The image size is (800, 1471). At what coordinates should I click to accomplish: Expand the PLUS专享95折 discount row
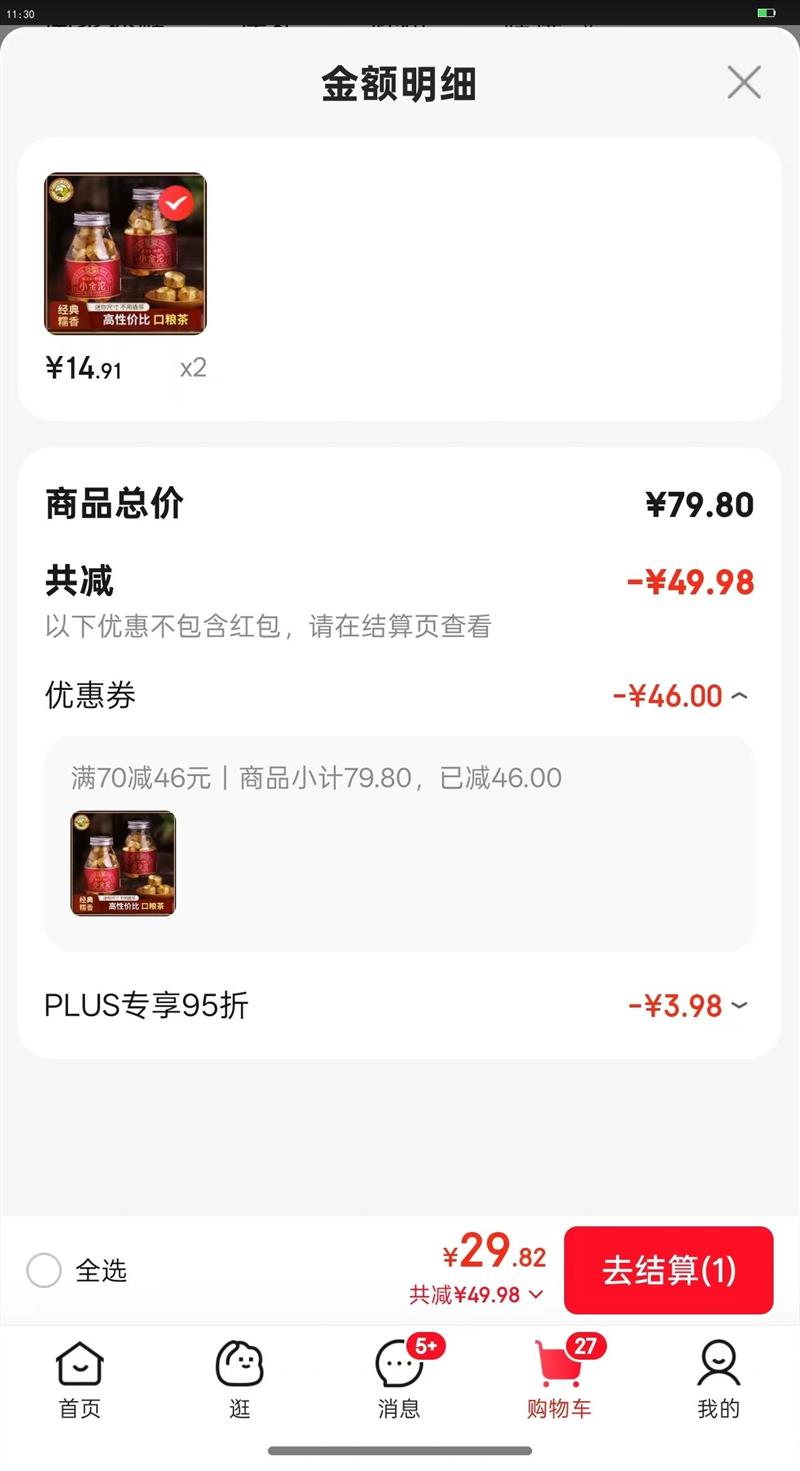pyautogui.click(x=739, y=1005)
